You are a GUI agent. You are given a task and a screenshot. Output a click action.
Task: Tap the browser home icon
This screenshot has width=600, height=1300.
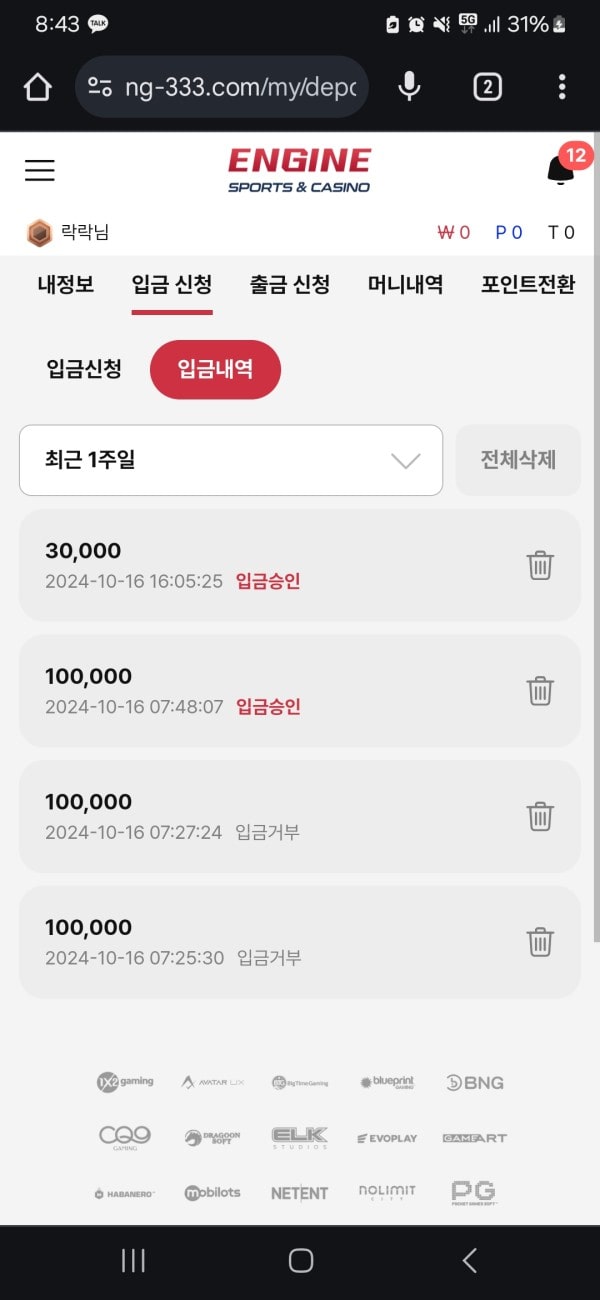click(37, 87)
